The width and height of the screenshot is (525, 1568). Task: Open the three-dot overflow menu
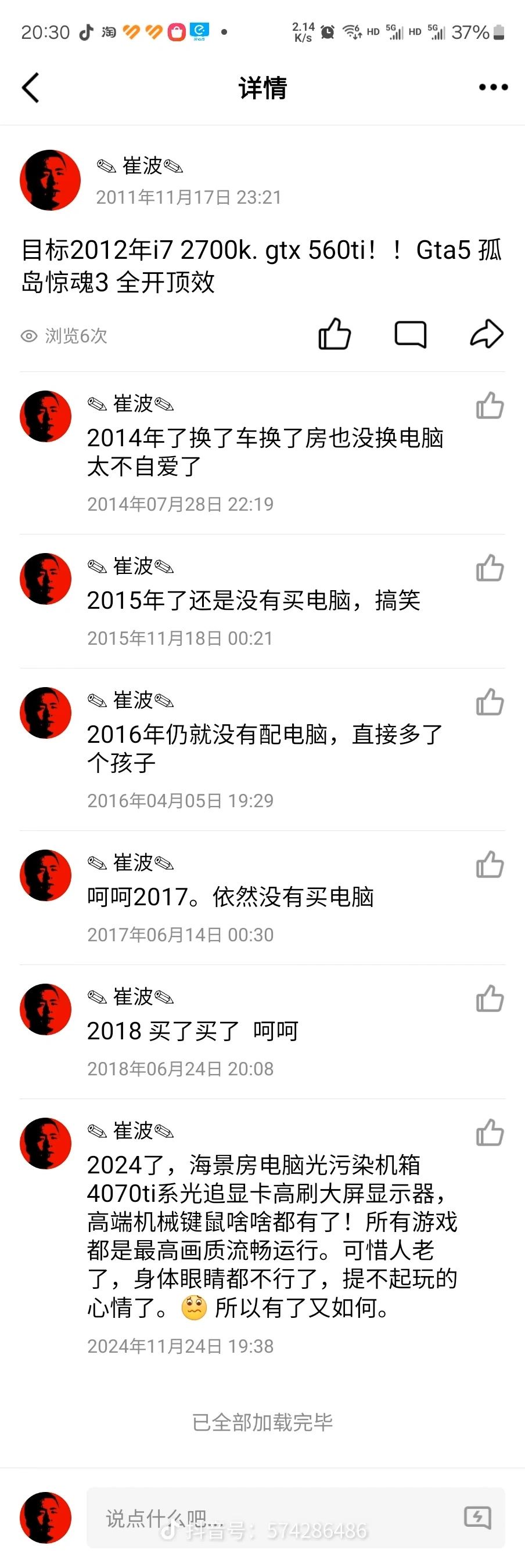(x=492, y=88)
